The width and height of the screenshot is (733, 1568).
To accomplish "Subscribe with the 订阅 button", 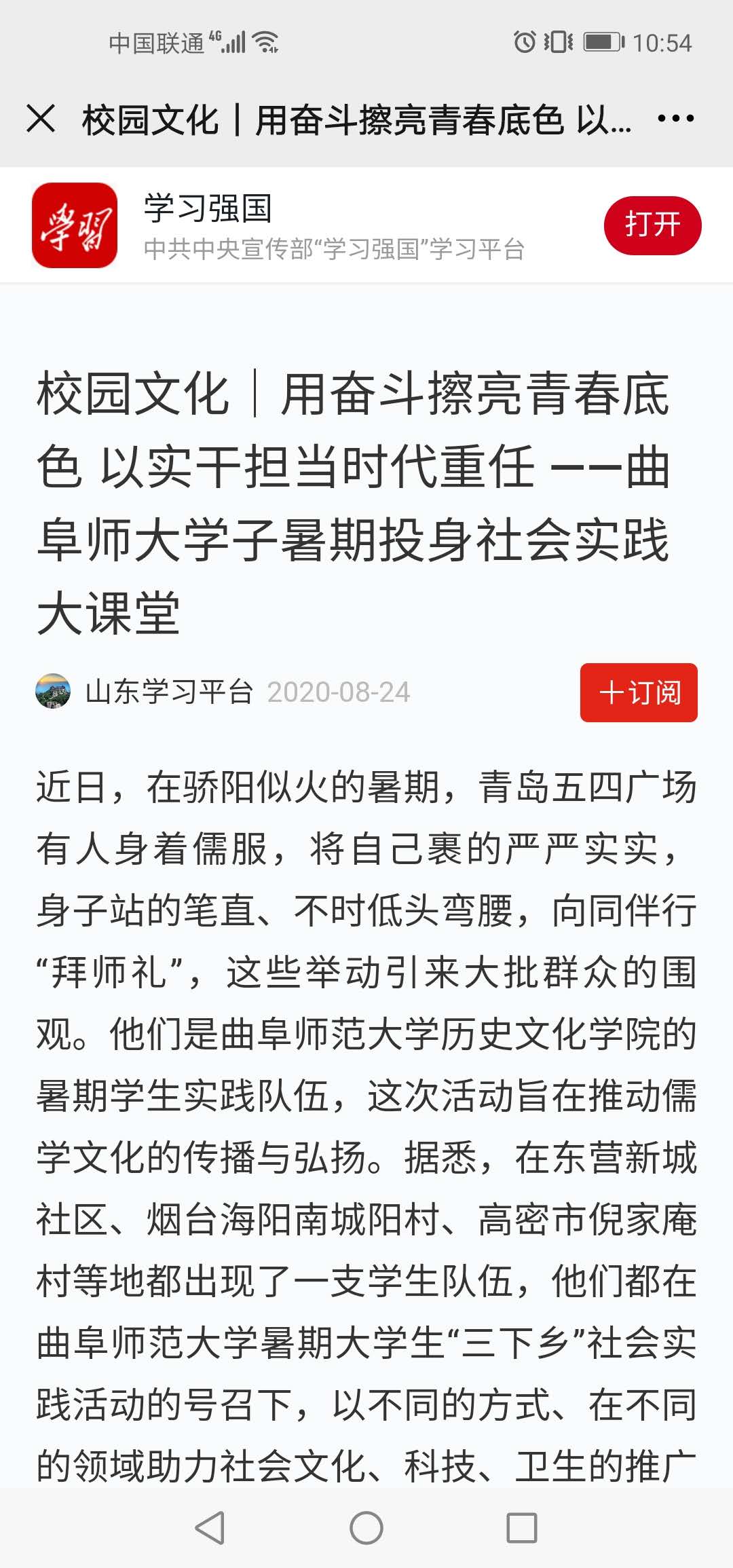I will tap(638, 692).
